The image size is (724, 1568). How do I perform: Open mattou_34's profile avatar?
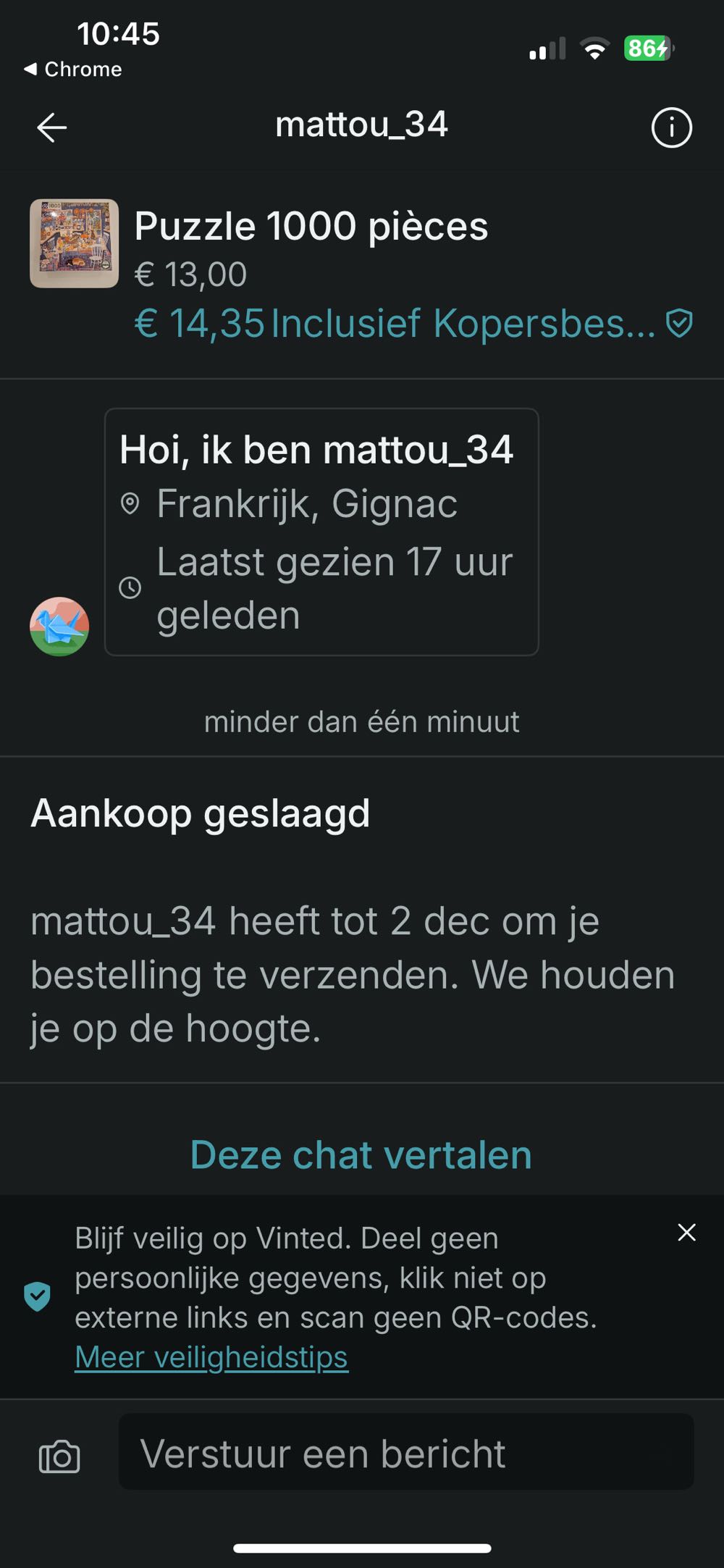[x=59, y=626]
